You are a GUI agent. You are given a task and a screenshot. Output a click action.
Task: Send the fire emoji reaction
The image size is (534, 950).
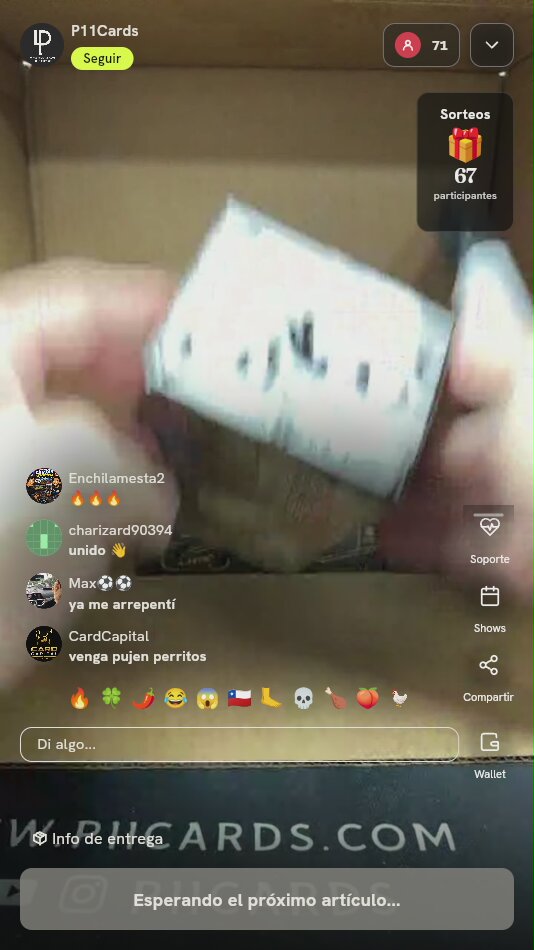pyautogui.click(x=79, y=698)
